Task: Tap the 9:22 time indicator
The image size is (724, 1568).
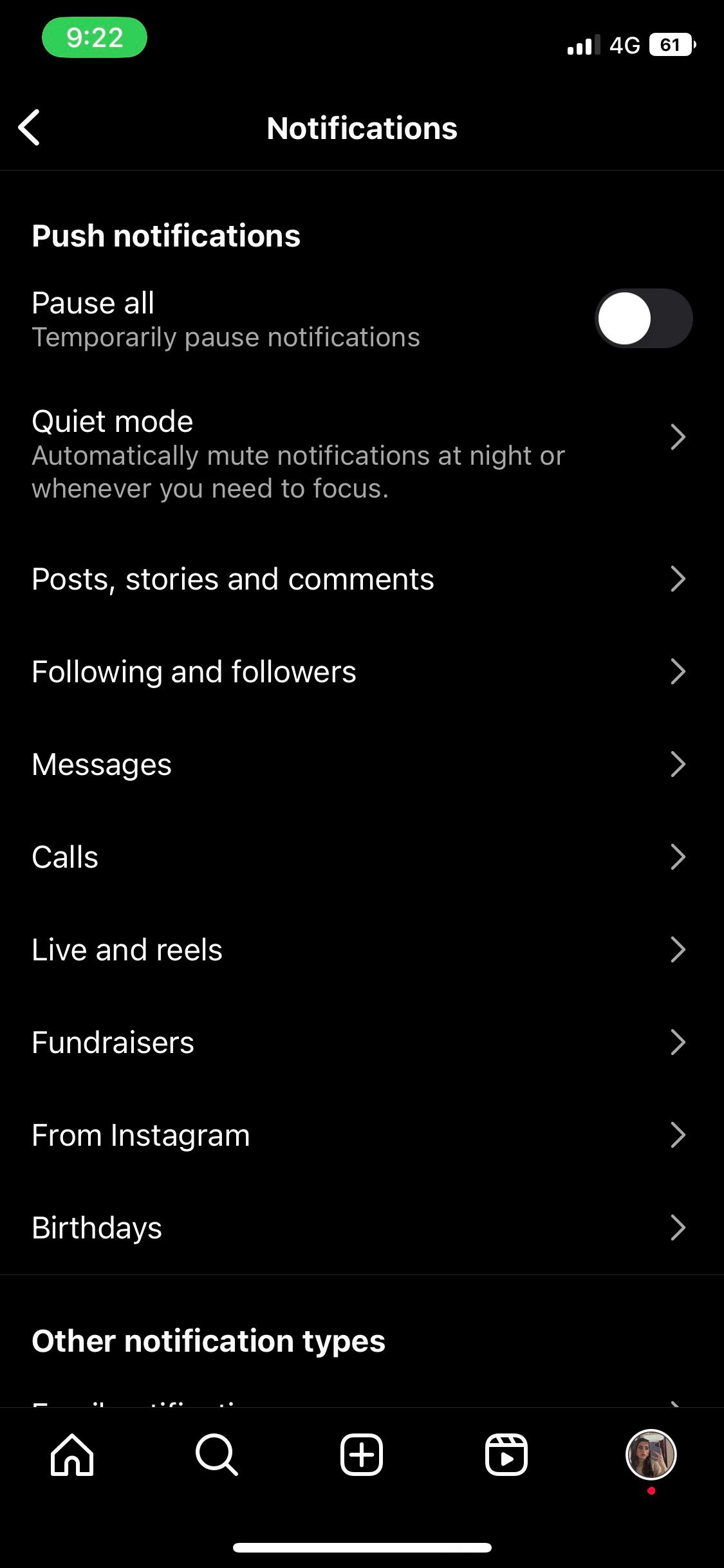Action: click(x=94, y=37)
